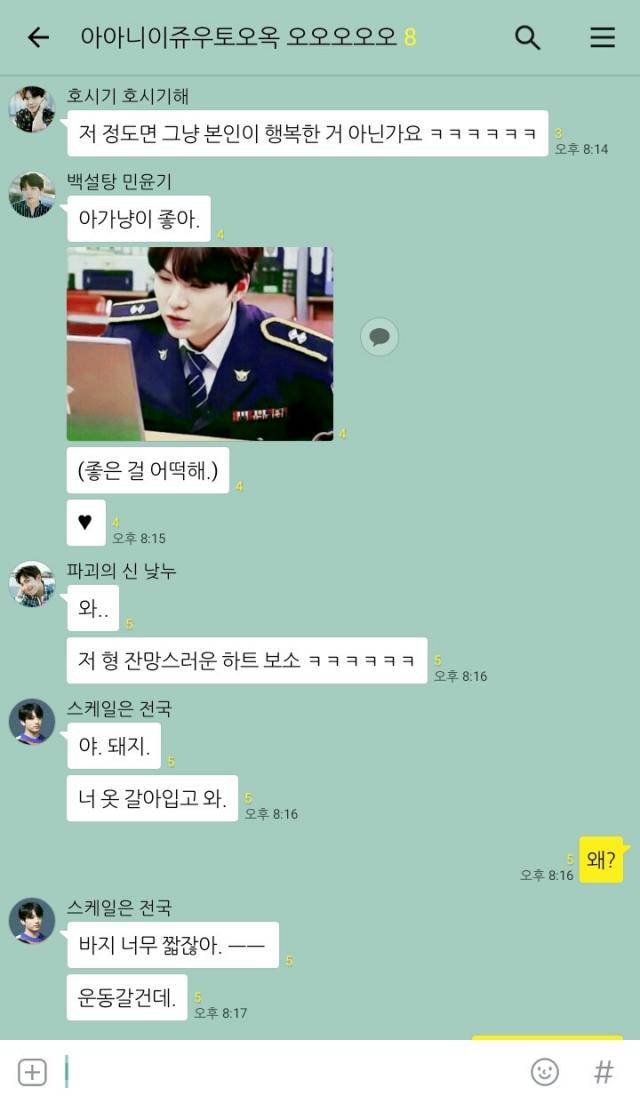The width and height of the screenshot is (640, 1104).
Task: Tap the comment bubble beside the photo
Action: (x=379, y=337)
